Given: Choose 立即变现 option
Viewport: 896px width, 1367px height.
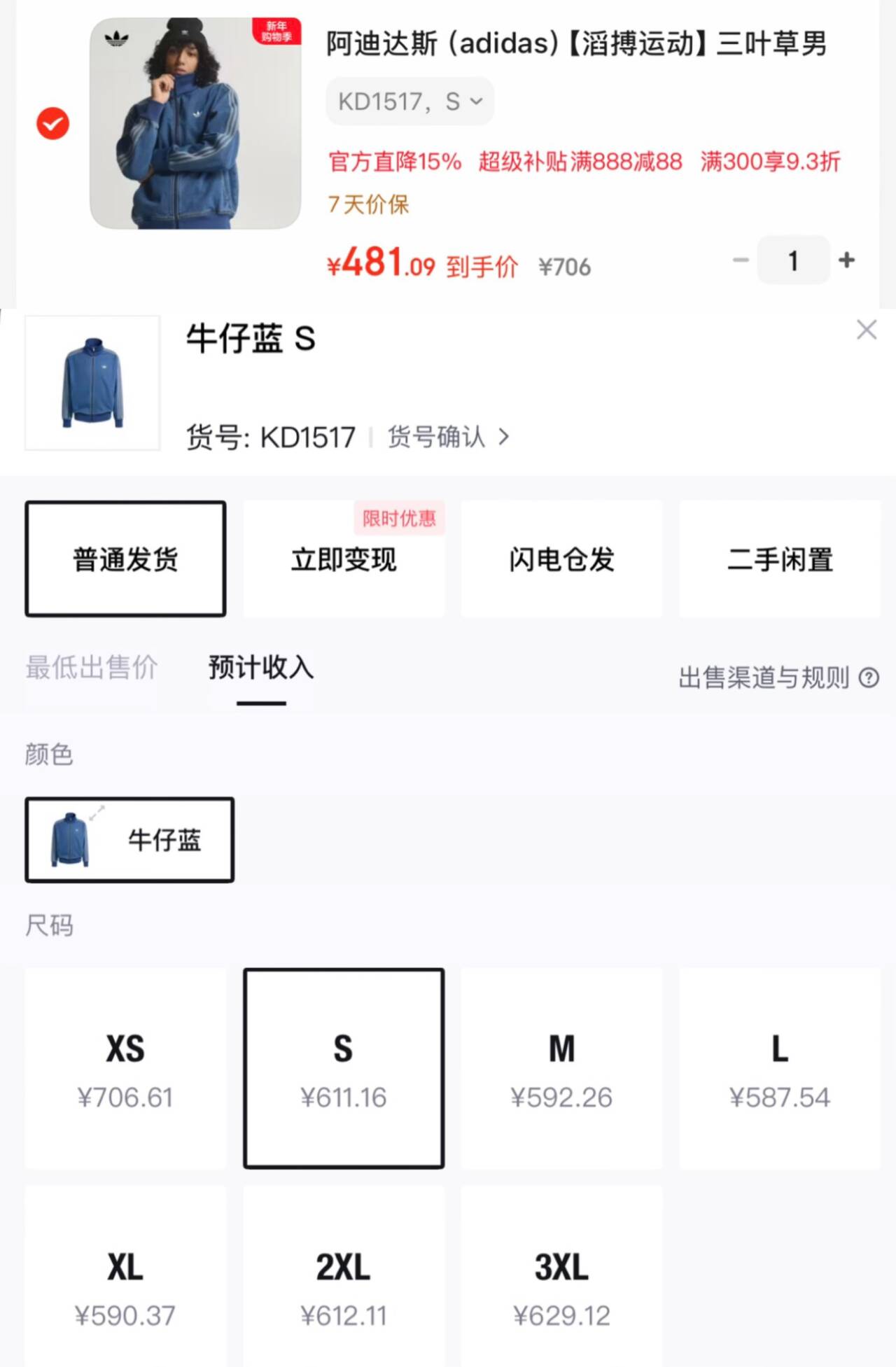Looking at the screenshot, I should (x=344, y=559).
